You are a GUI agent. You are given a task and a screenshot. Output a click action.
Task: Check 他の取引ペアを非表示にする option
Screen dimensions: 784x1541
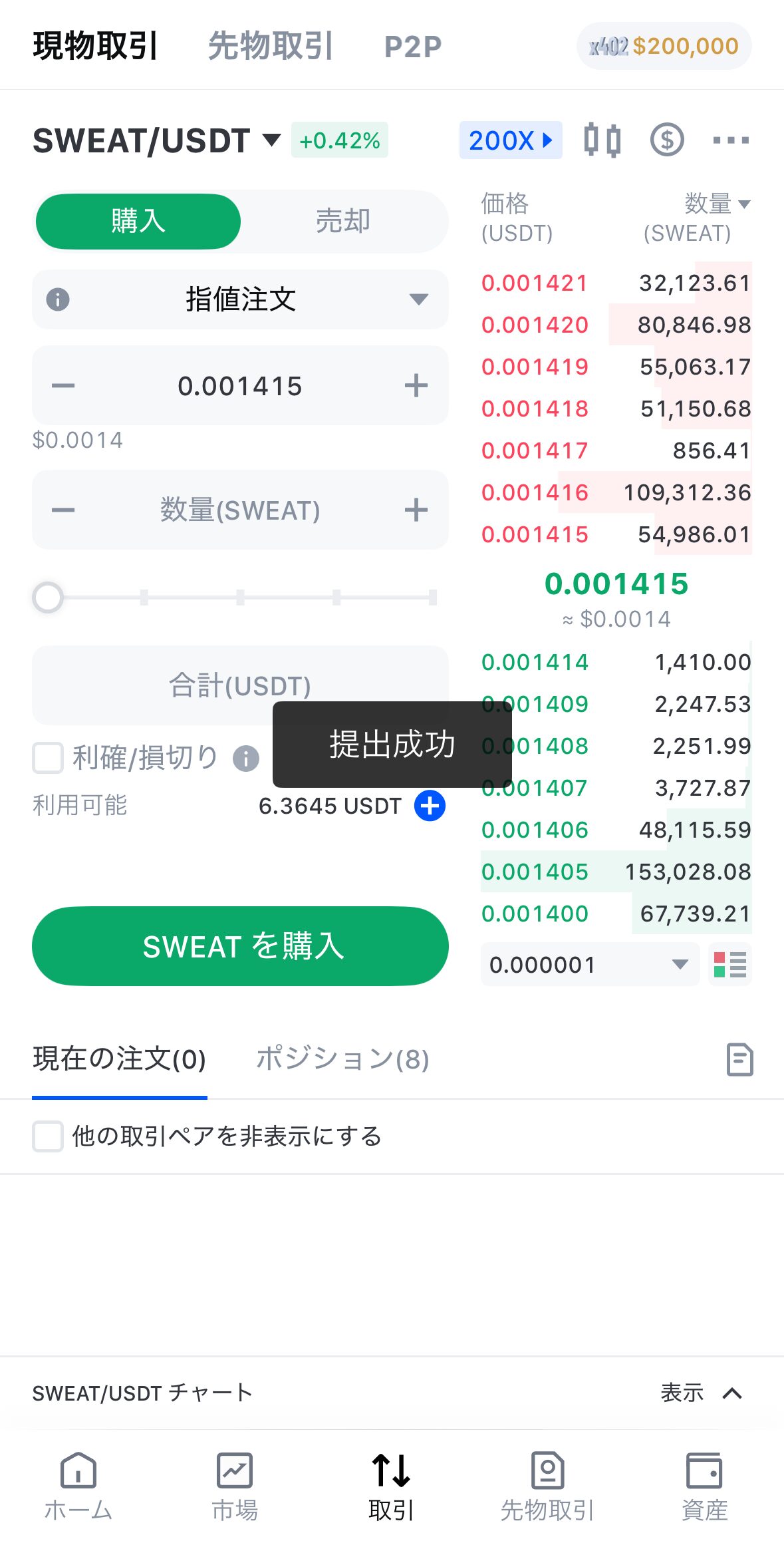tap(47, 1136)
